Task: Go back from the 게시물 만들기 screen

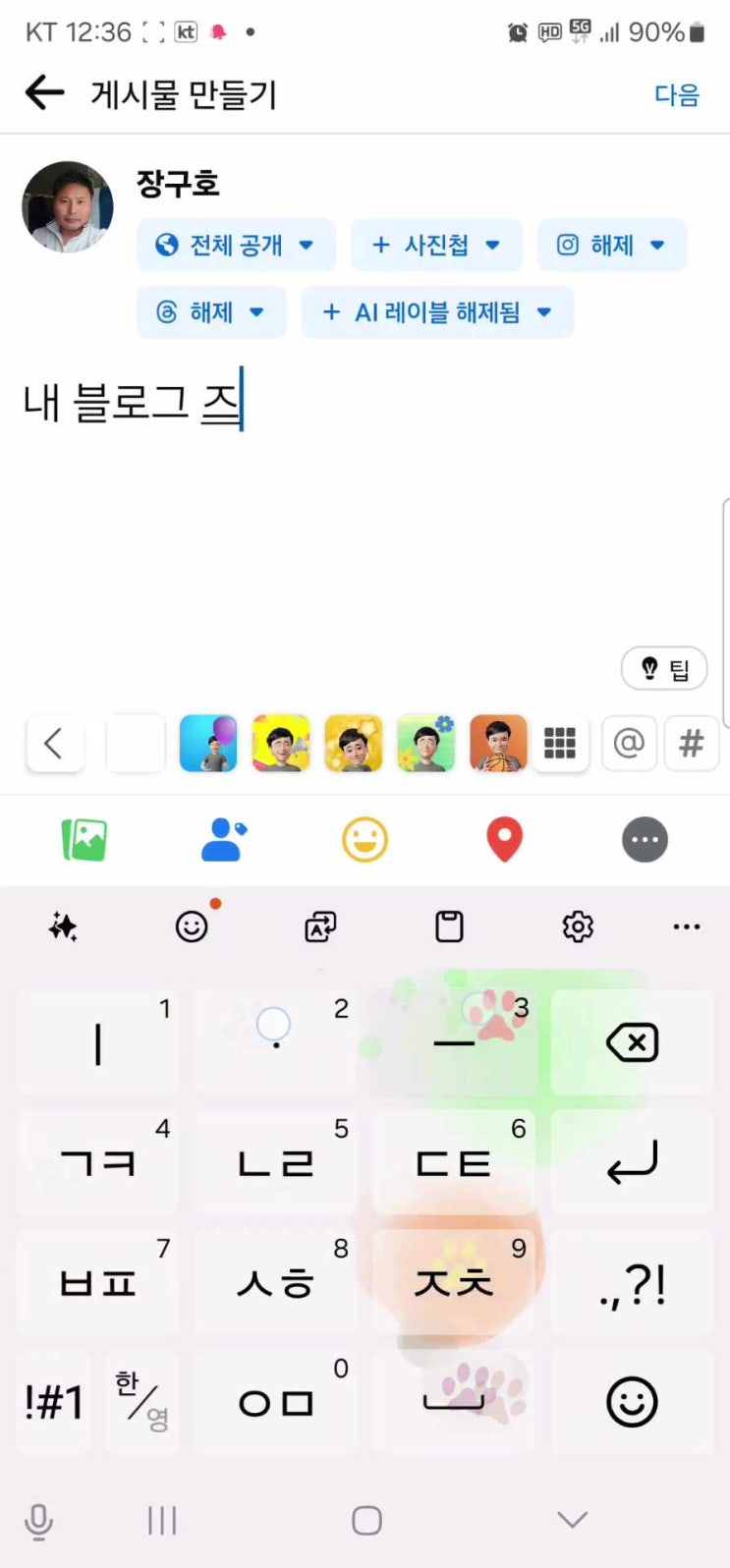Action: click(x=44, y=93)
